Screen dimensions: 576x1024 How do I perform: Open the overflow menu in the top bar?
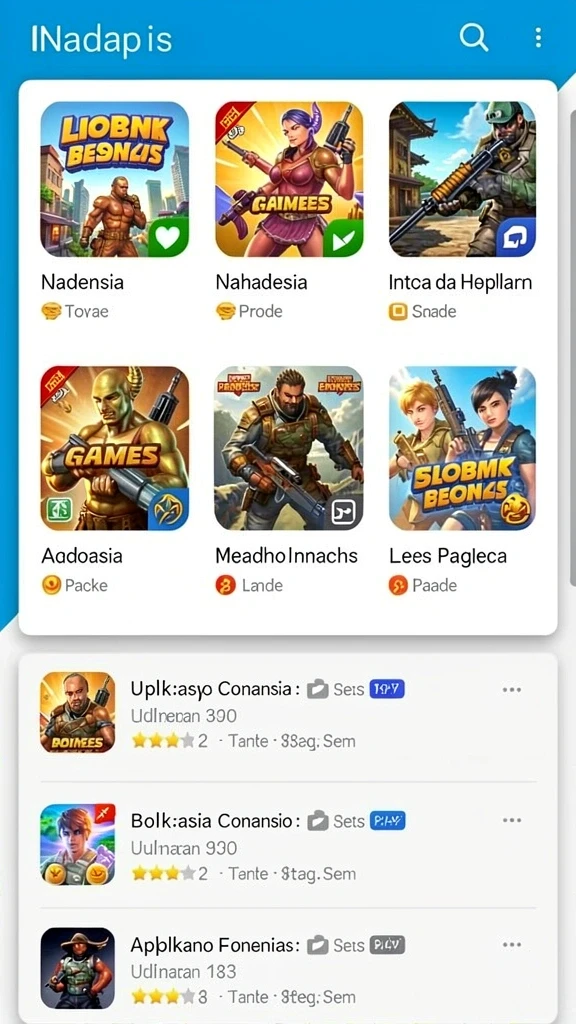pyautogui.click(x=538, y=37)
